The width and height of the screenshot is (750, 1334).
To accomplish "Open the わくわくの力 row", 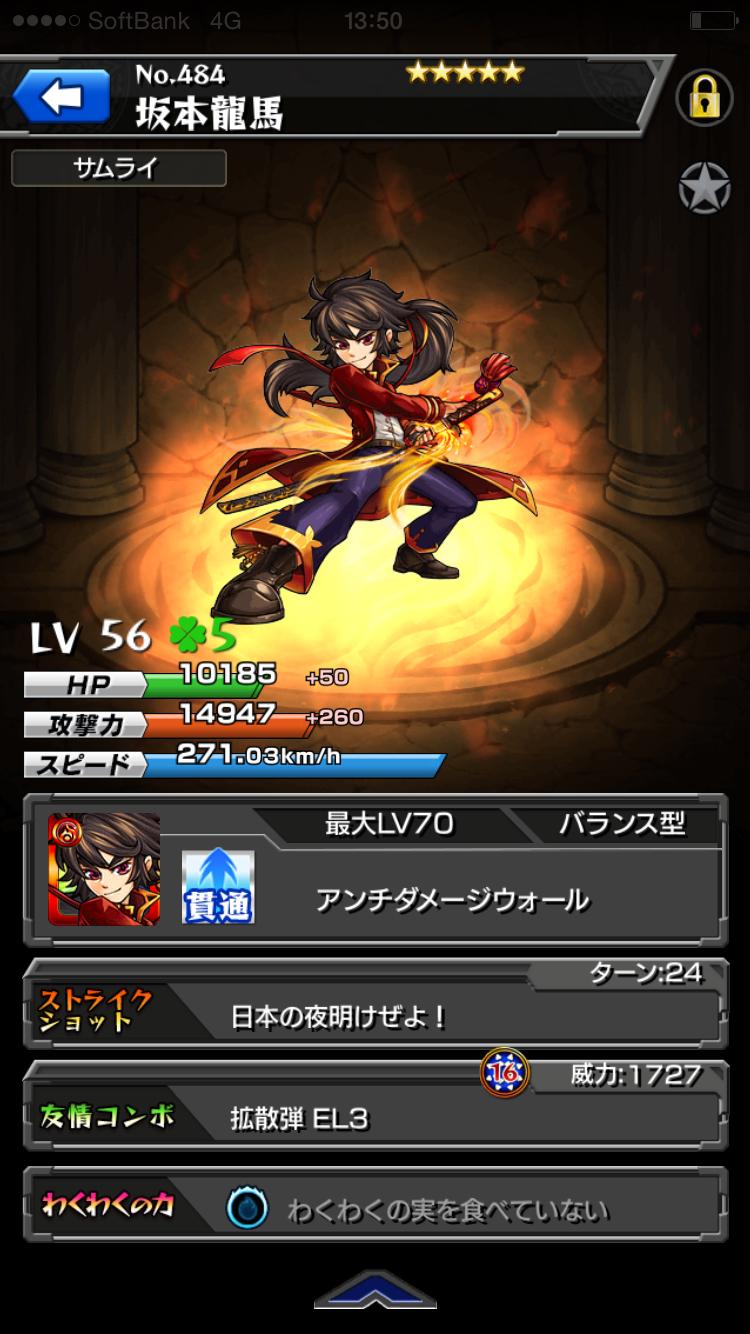I will pyautogui.click(x=375, y=1208).
